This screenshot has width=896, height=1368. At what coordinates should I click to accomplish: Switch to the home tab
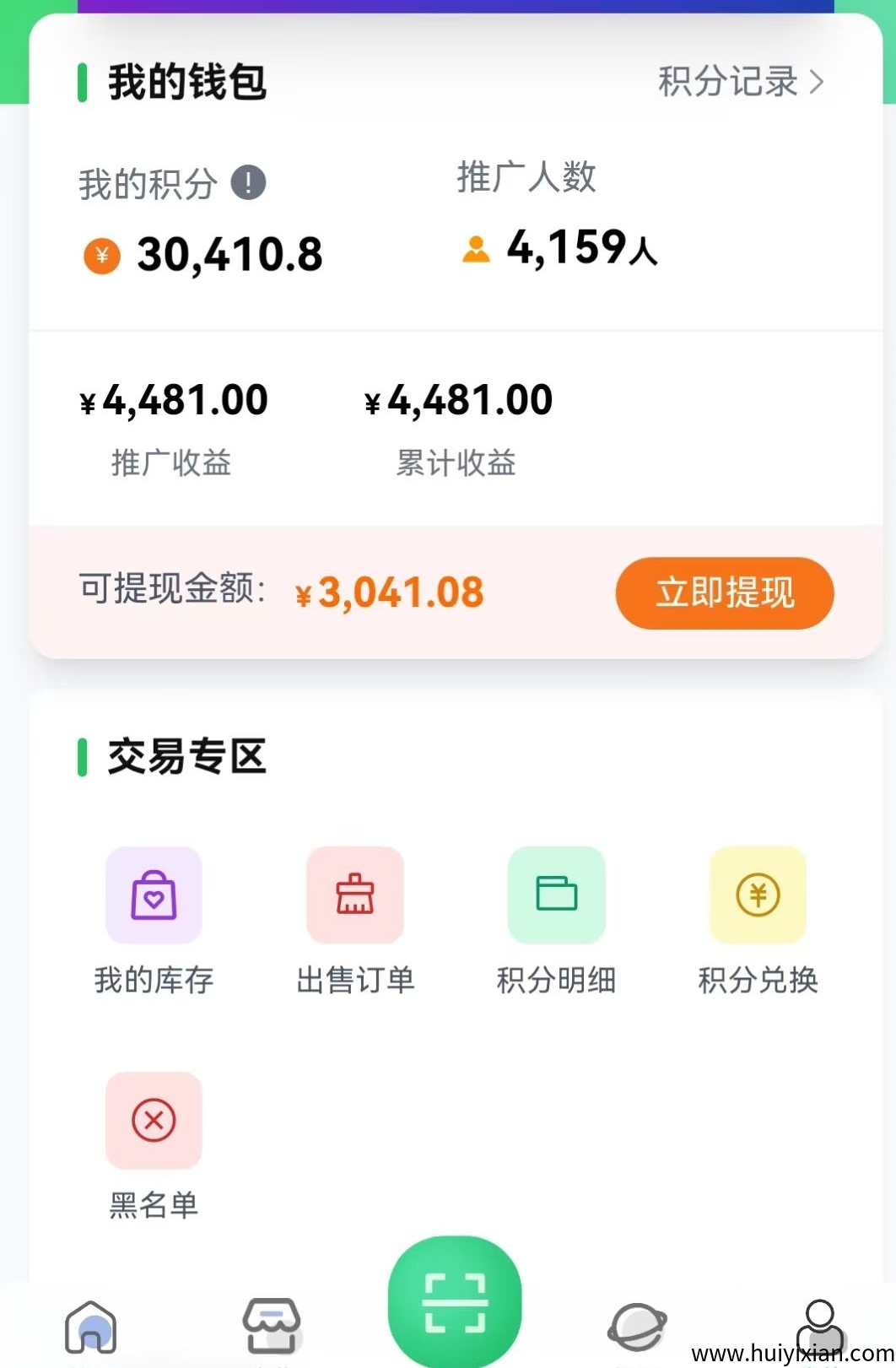[91, 1326]
